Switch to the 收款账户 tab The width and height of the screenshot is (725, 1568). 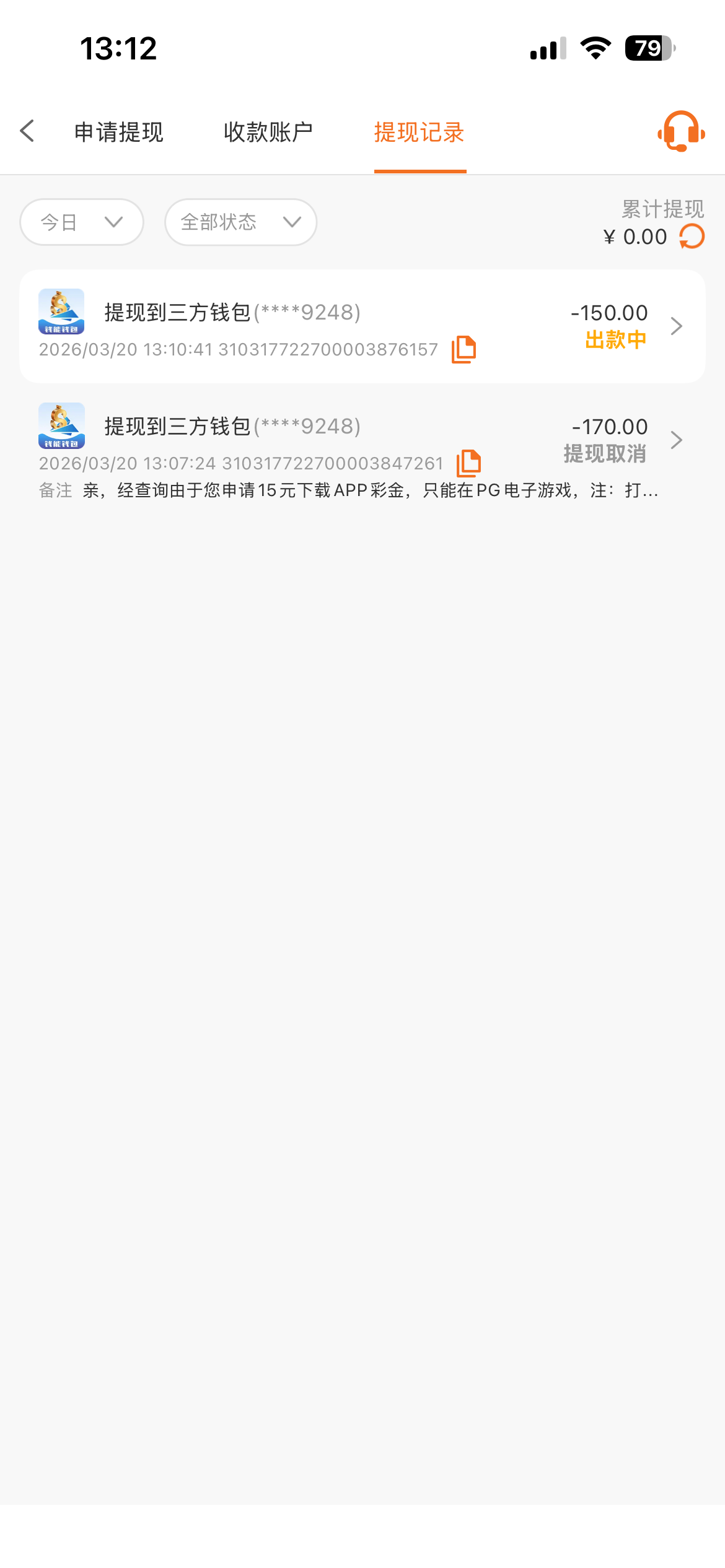268,133
